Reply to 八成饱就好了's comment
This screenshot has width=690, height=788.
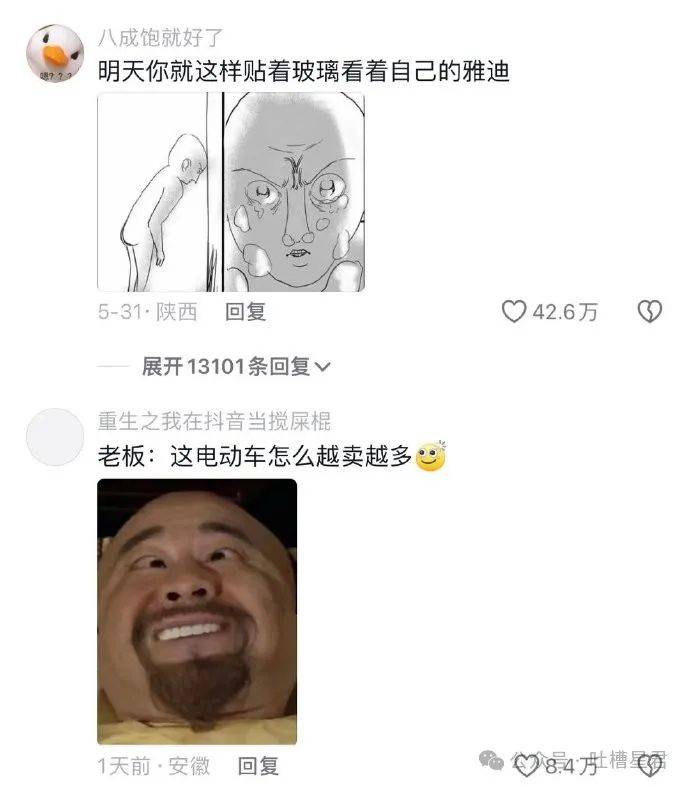coord(245,312)
